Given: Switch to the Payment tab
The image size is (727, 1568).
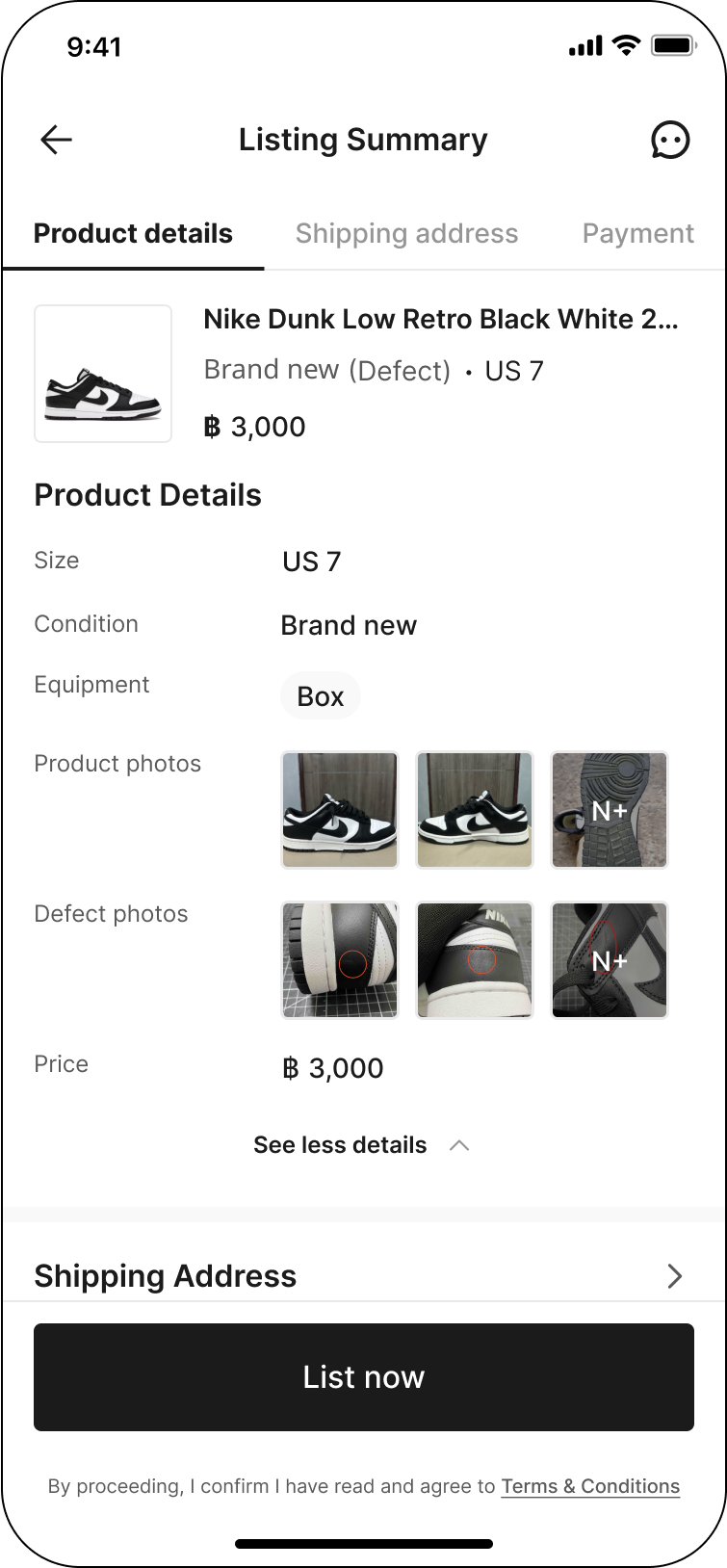Looking at the screenshot, I should pos(637,233).
